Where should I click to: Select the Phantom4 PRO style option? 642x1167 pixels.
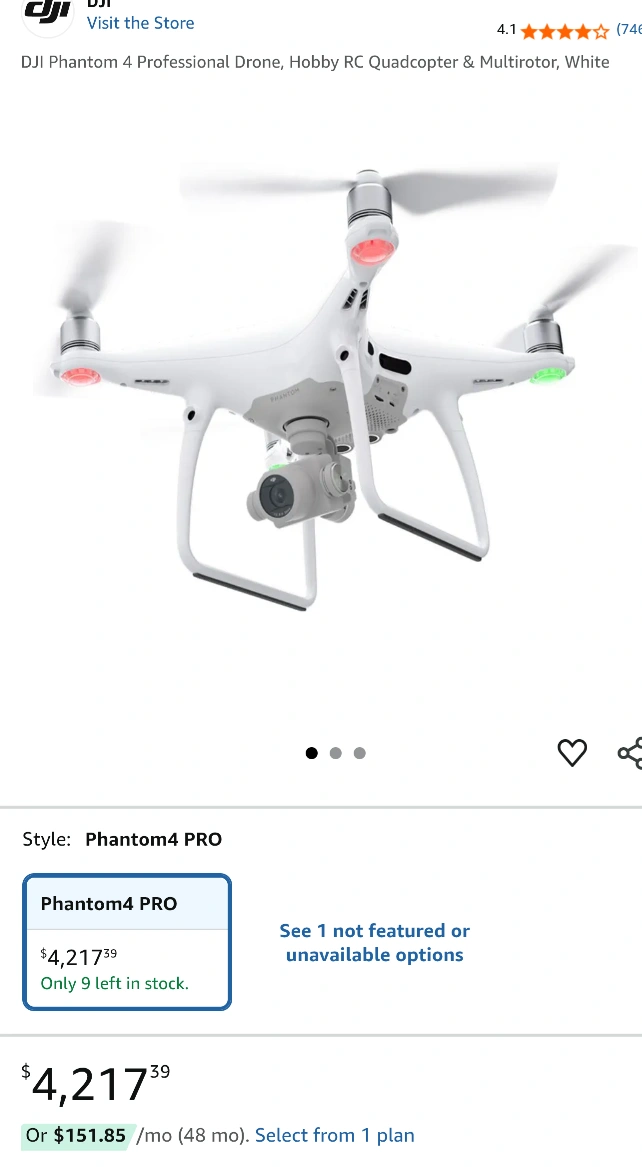[127, 942]
